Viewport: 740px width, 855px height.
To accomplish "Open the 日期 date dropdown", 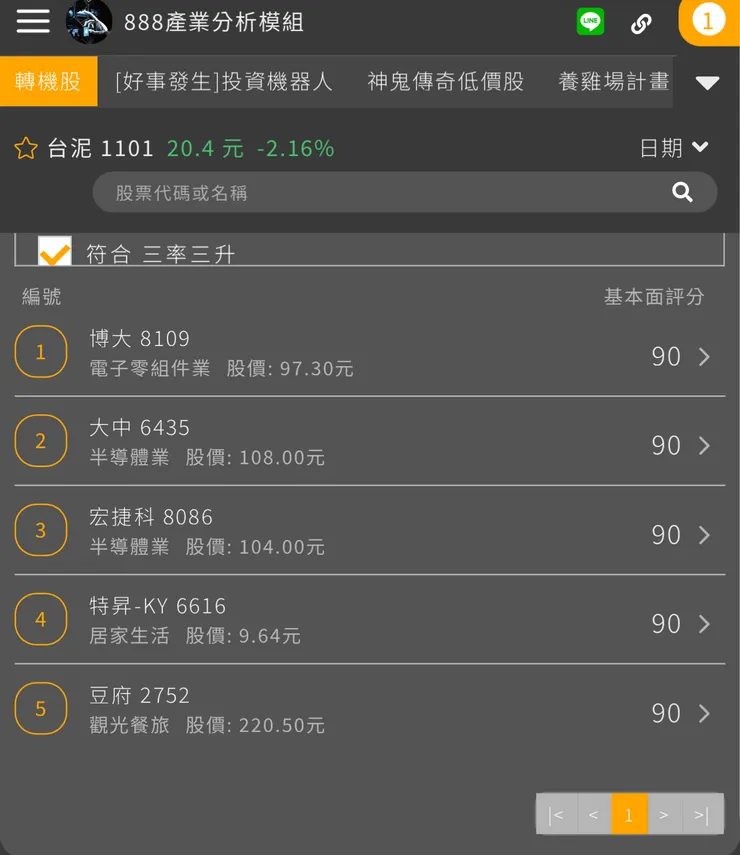I will [675, 147].
